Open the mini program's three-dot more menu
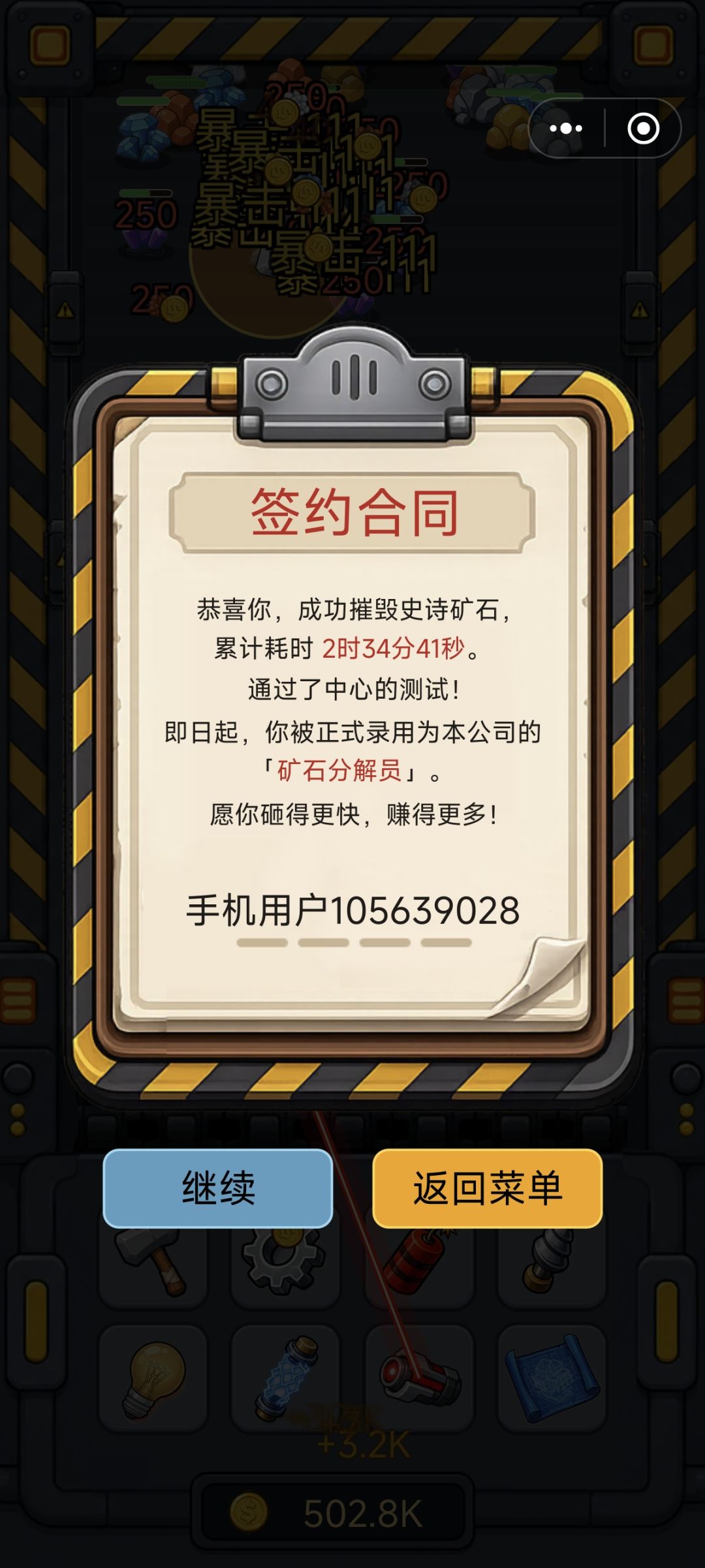Screen dimensions: 705x1568 click(x=565, y=129)
